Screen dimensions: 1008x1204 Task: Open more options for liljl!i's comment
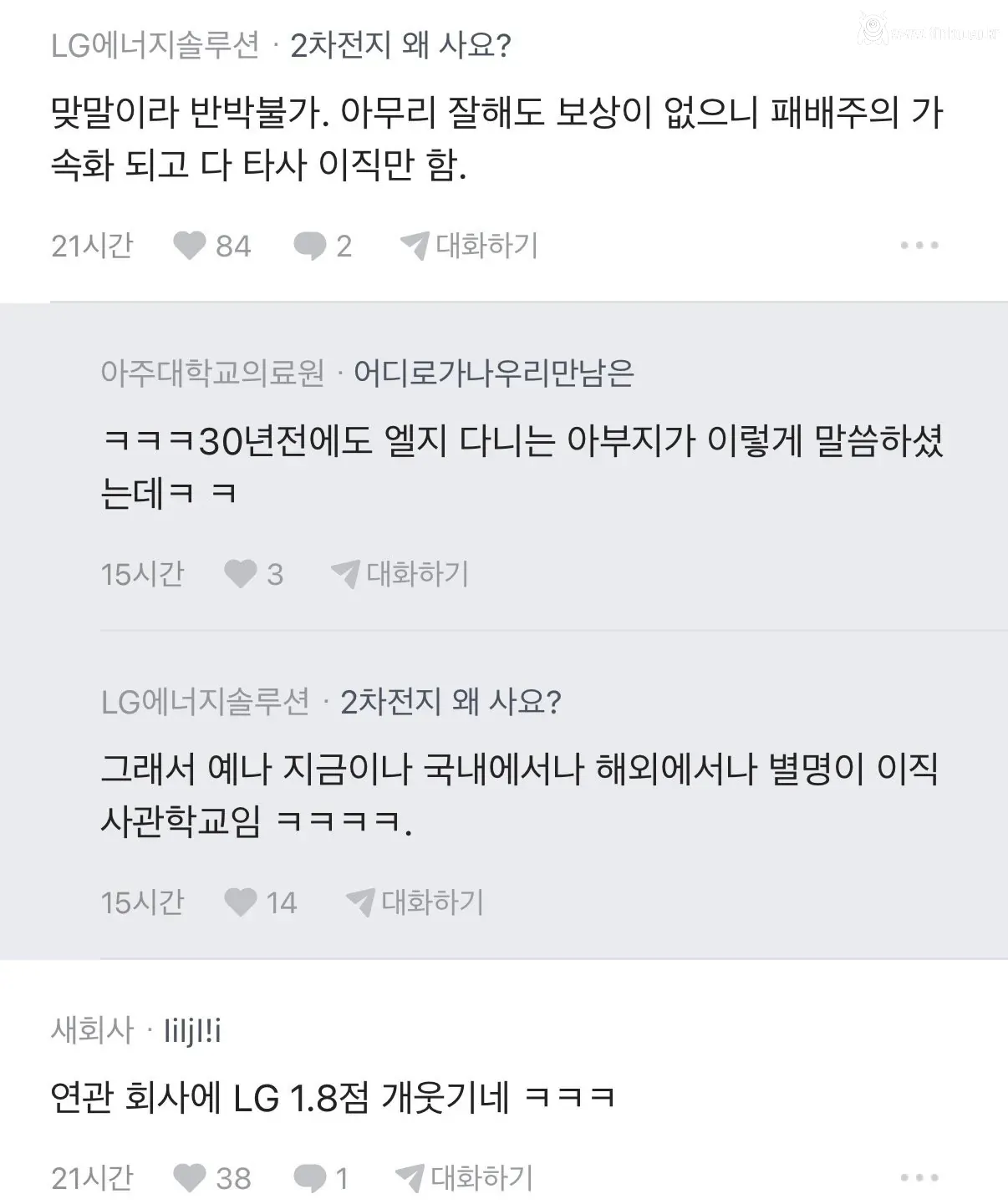tap(920, 1179)
